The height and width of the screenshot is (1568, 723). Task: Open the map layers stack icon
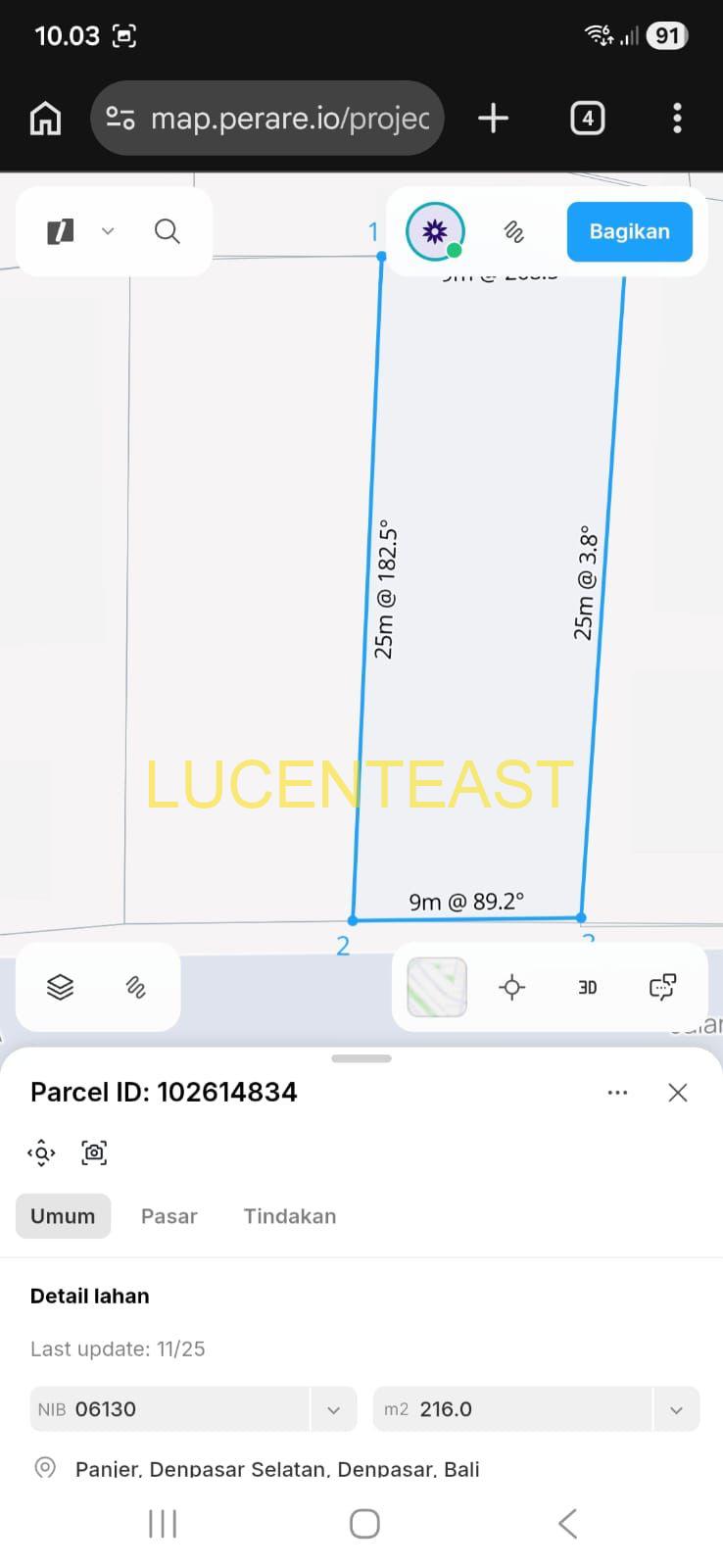pos(61,987)
